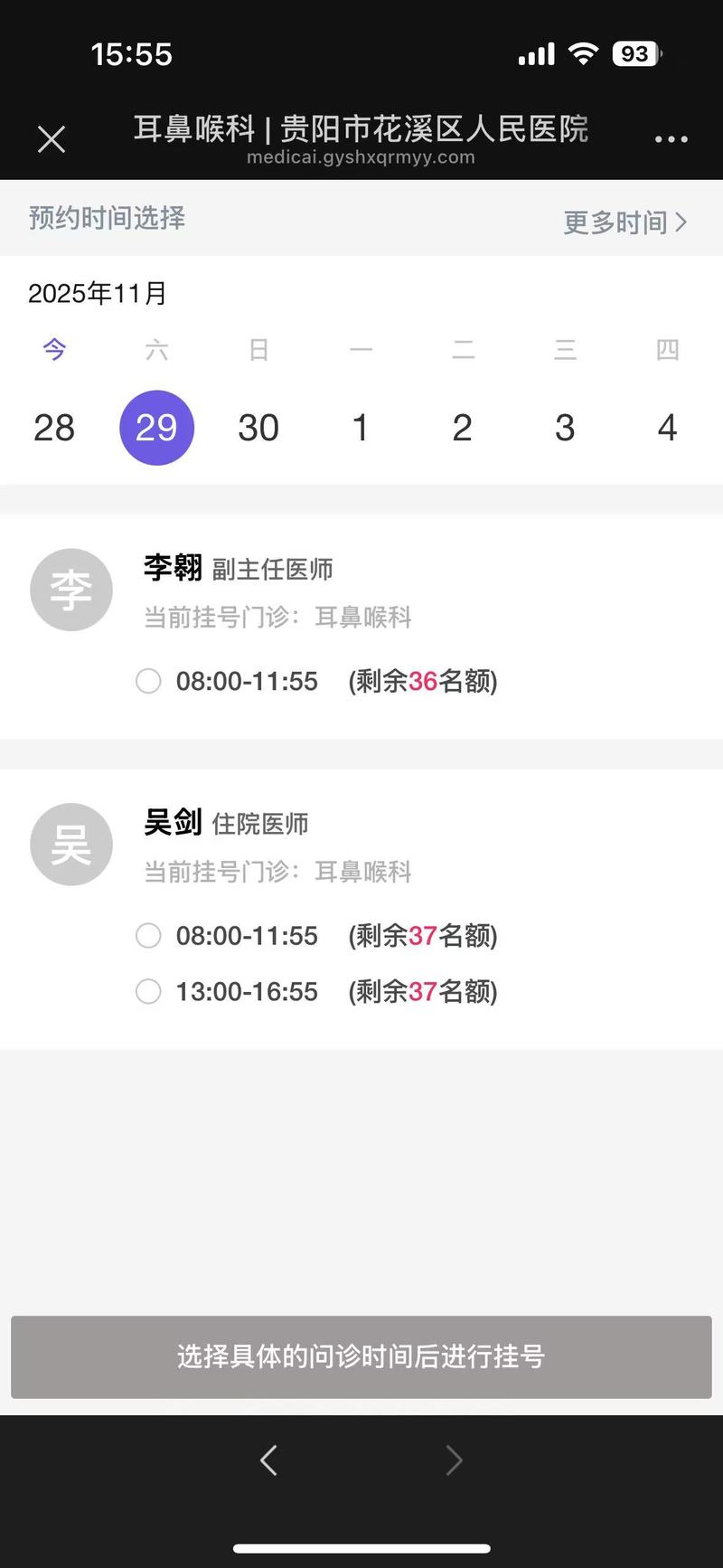Close the hospital booking page
The image size is (723, 1568).
52,139
